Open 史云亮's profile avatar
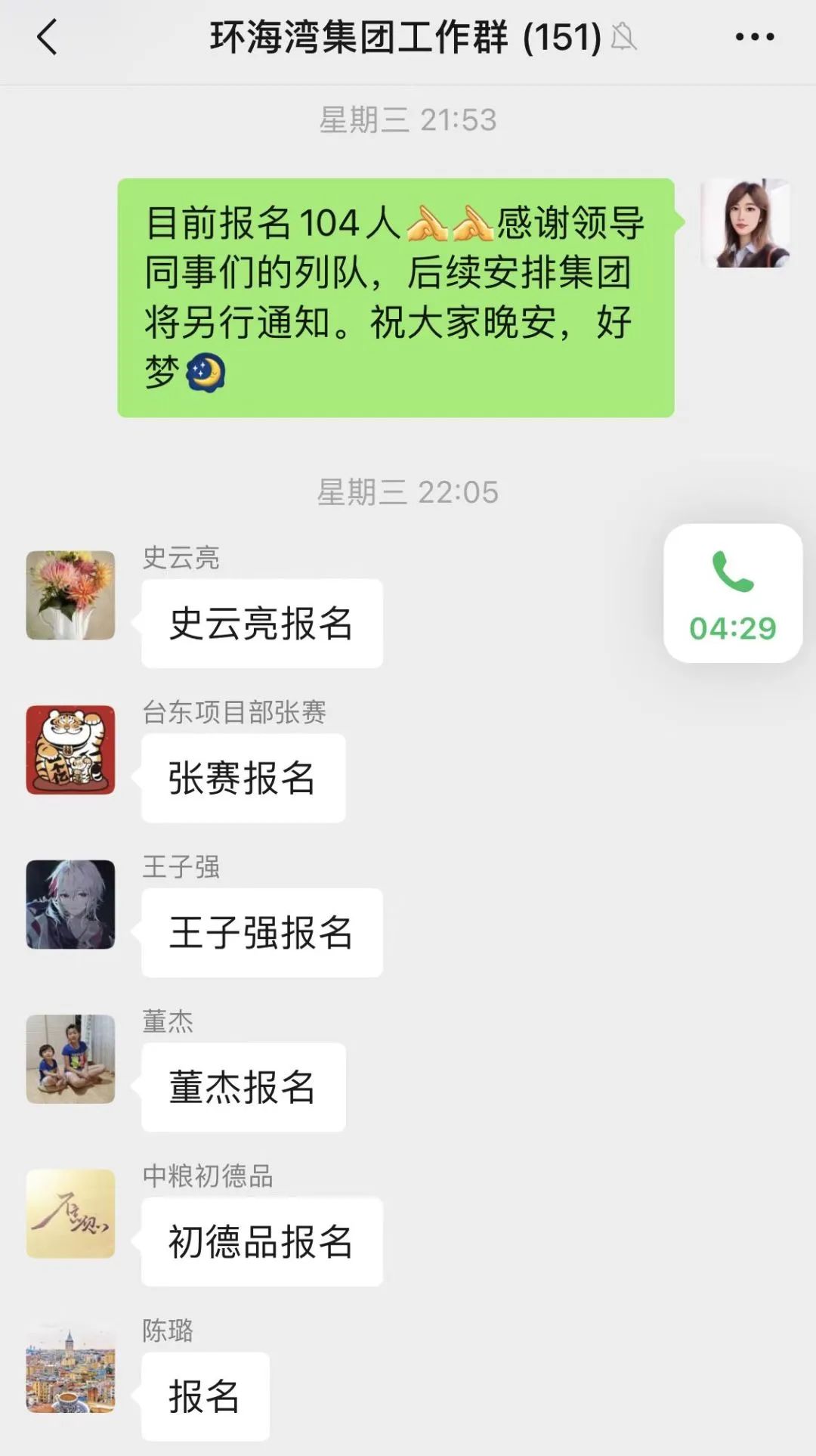The image size is (816, 1456). pos(71,595)
